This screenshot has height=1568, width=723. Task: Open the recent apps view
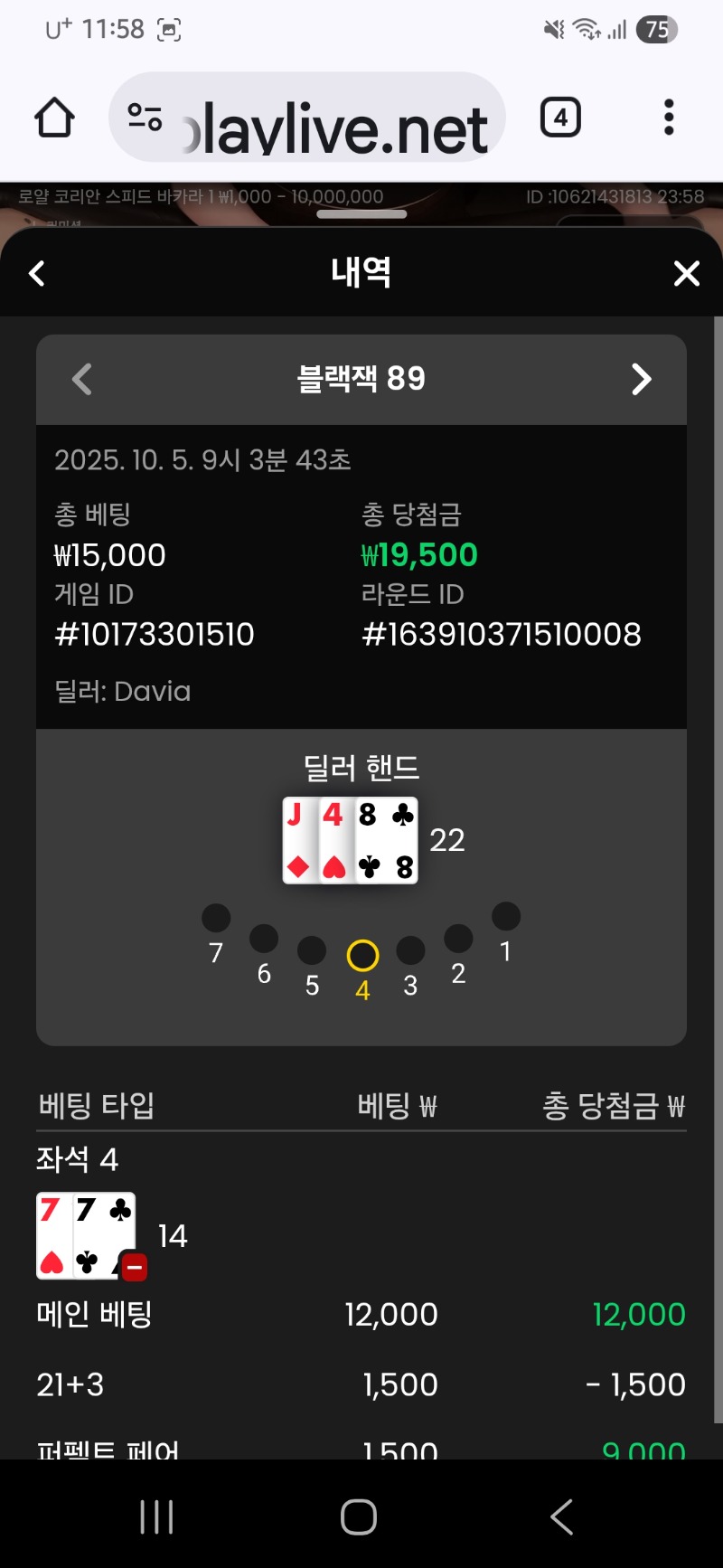156,1516
